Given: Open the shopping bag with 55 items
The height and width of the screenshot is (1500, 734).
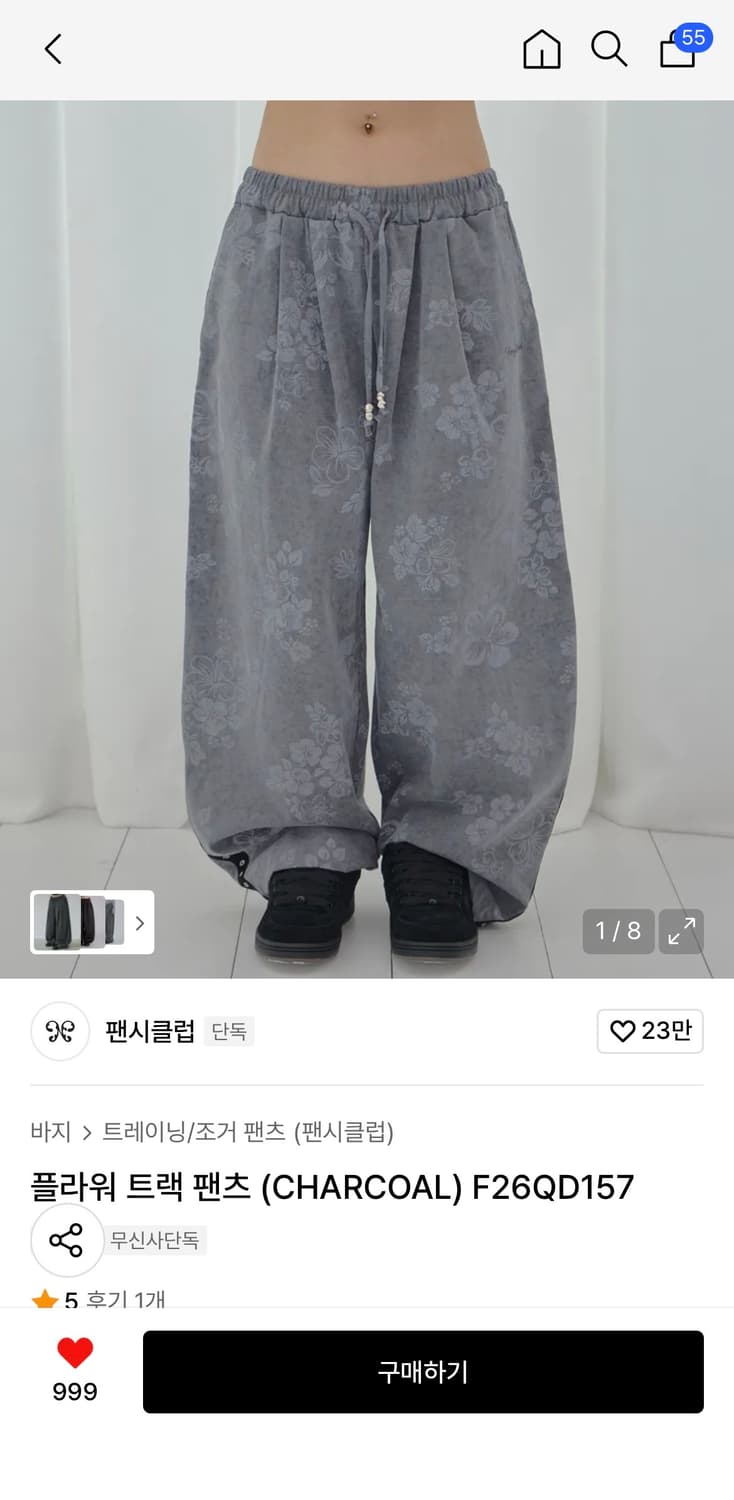Looking at the screenshot, I should click(676, 52).
